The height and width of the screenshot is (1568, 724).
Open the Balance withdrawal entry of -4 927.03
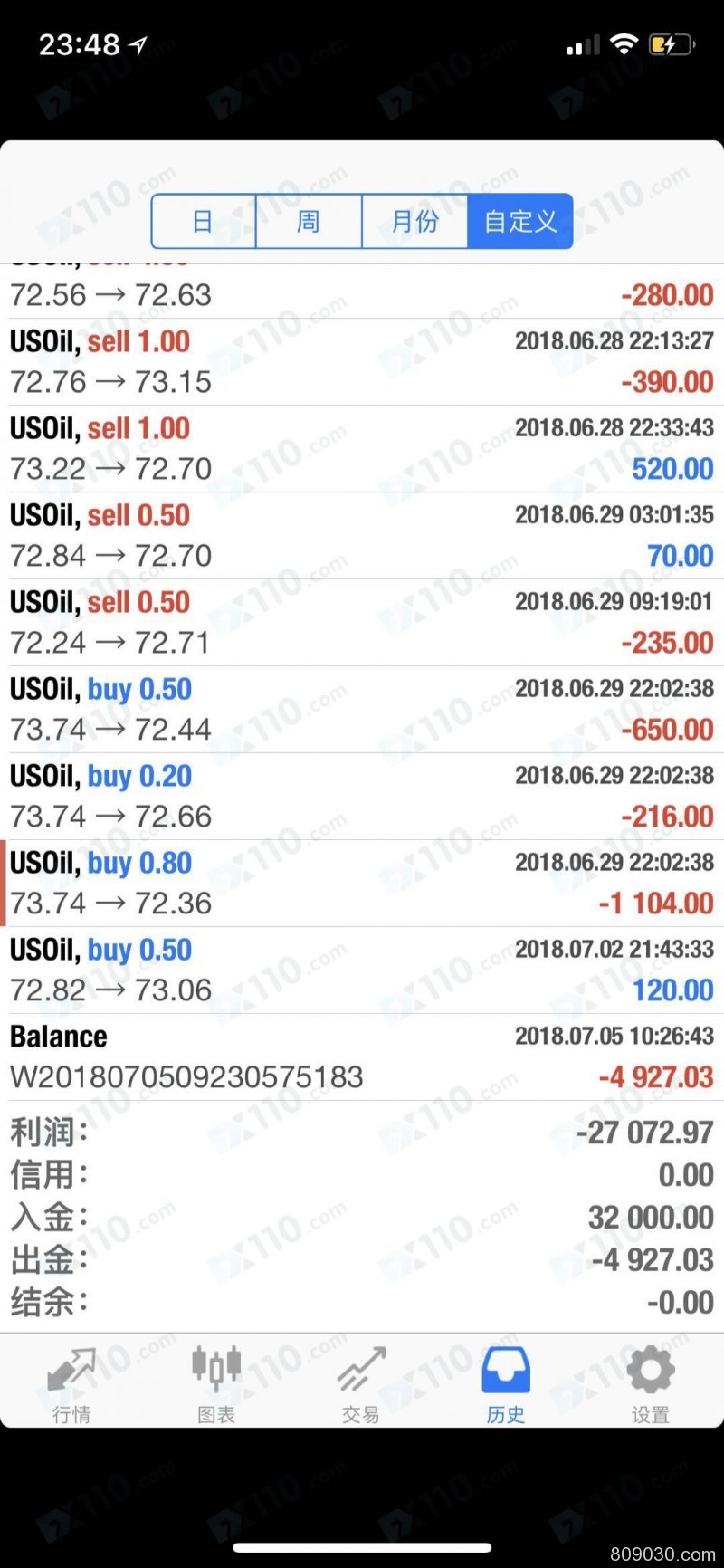pyautogui.click(x=362, y=1057)
